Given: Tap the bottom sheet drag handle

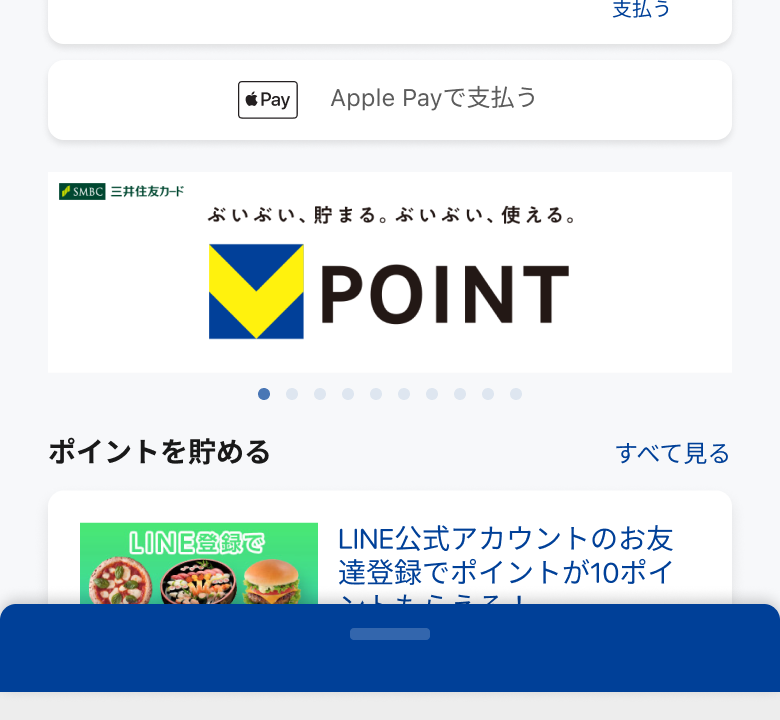Looking at the screenshot, I should (x=390, y=634).
